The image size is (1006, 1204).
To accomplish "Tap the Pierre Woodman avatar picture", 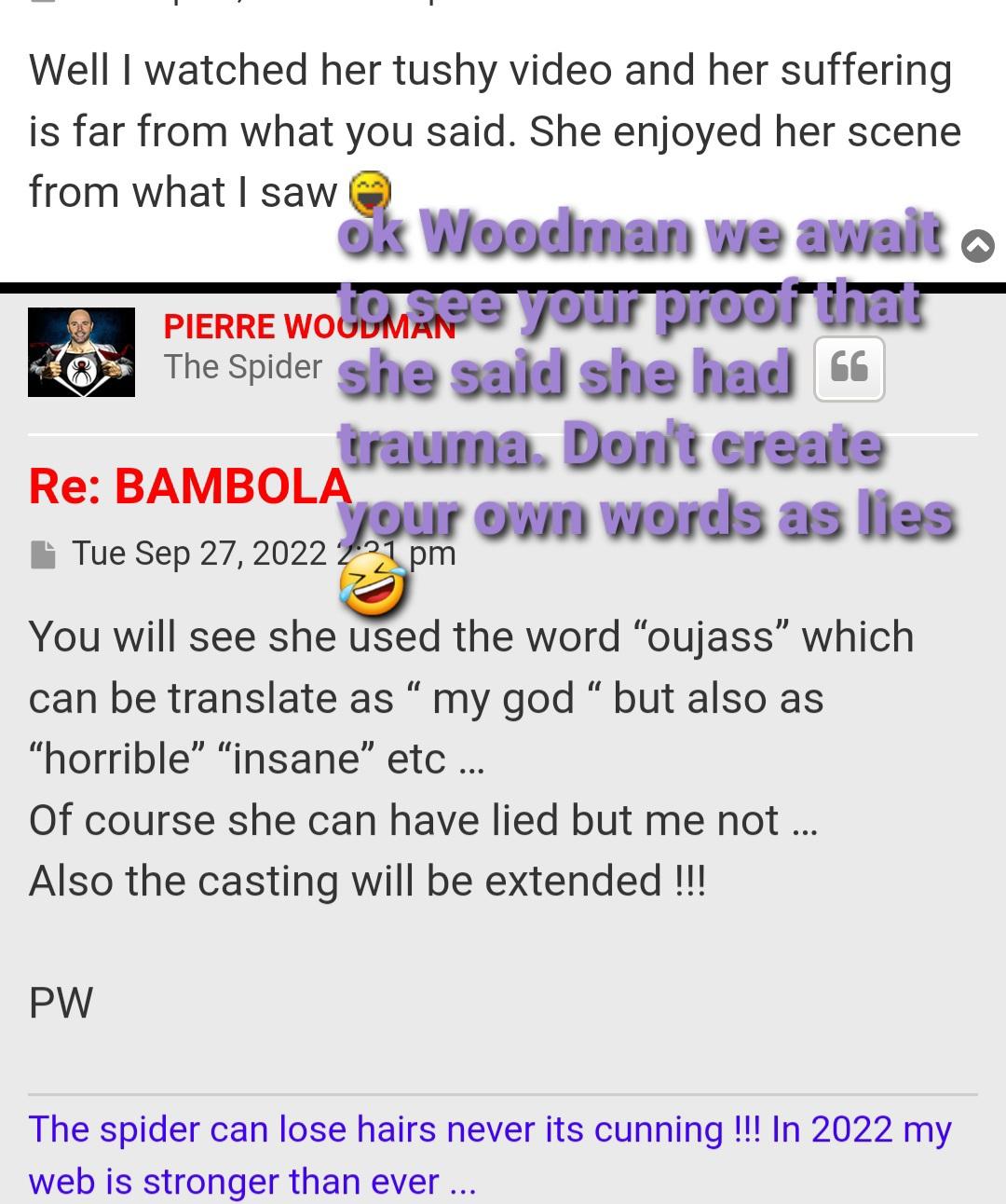I will (81, 352).
